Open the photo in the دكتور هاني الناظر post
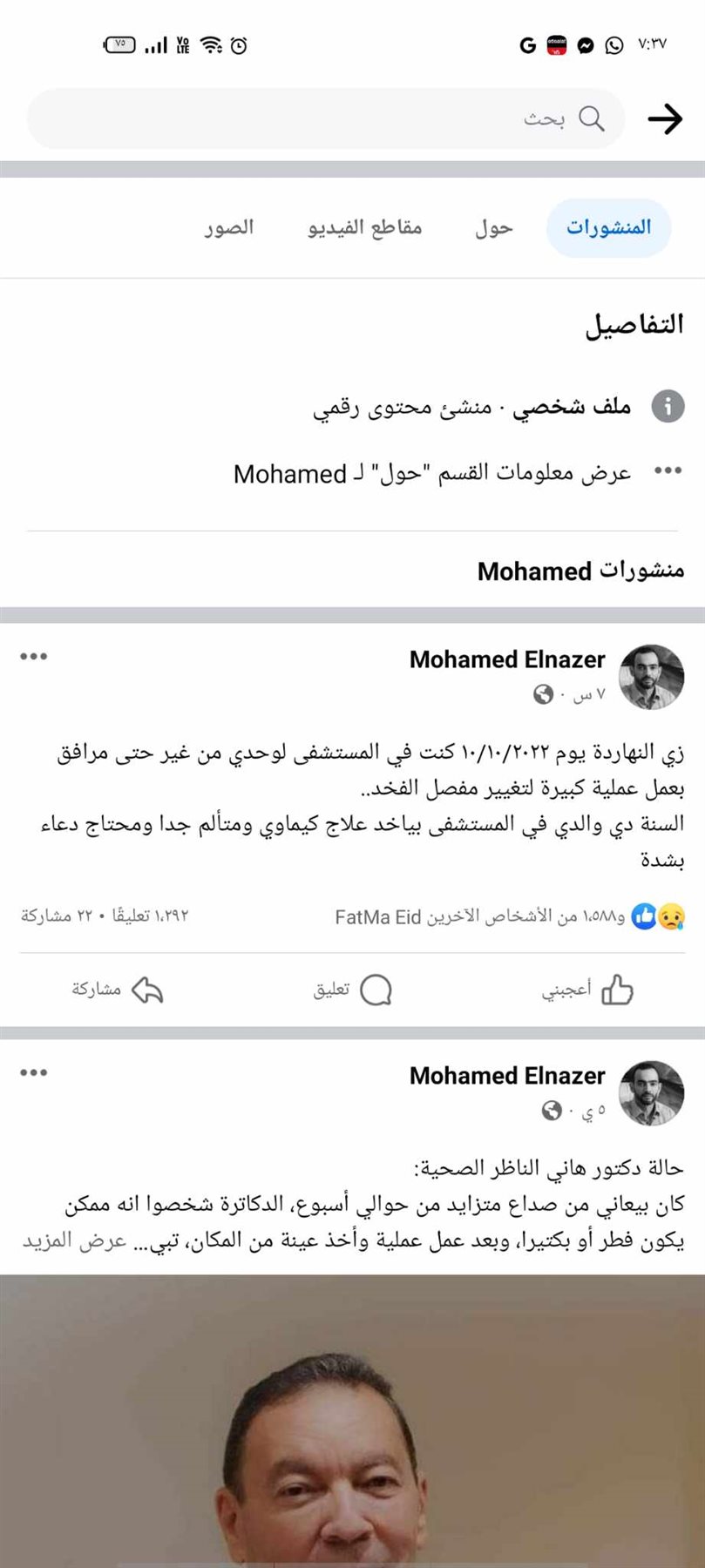Image resolution: width=705 pixels, height=1568 pixels. pos(352,1420)
